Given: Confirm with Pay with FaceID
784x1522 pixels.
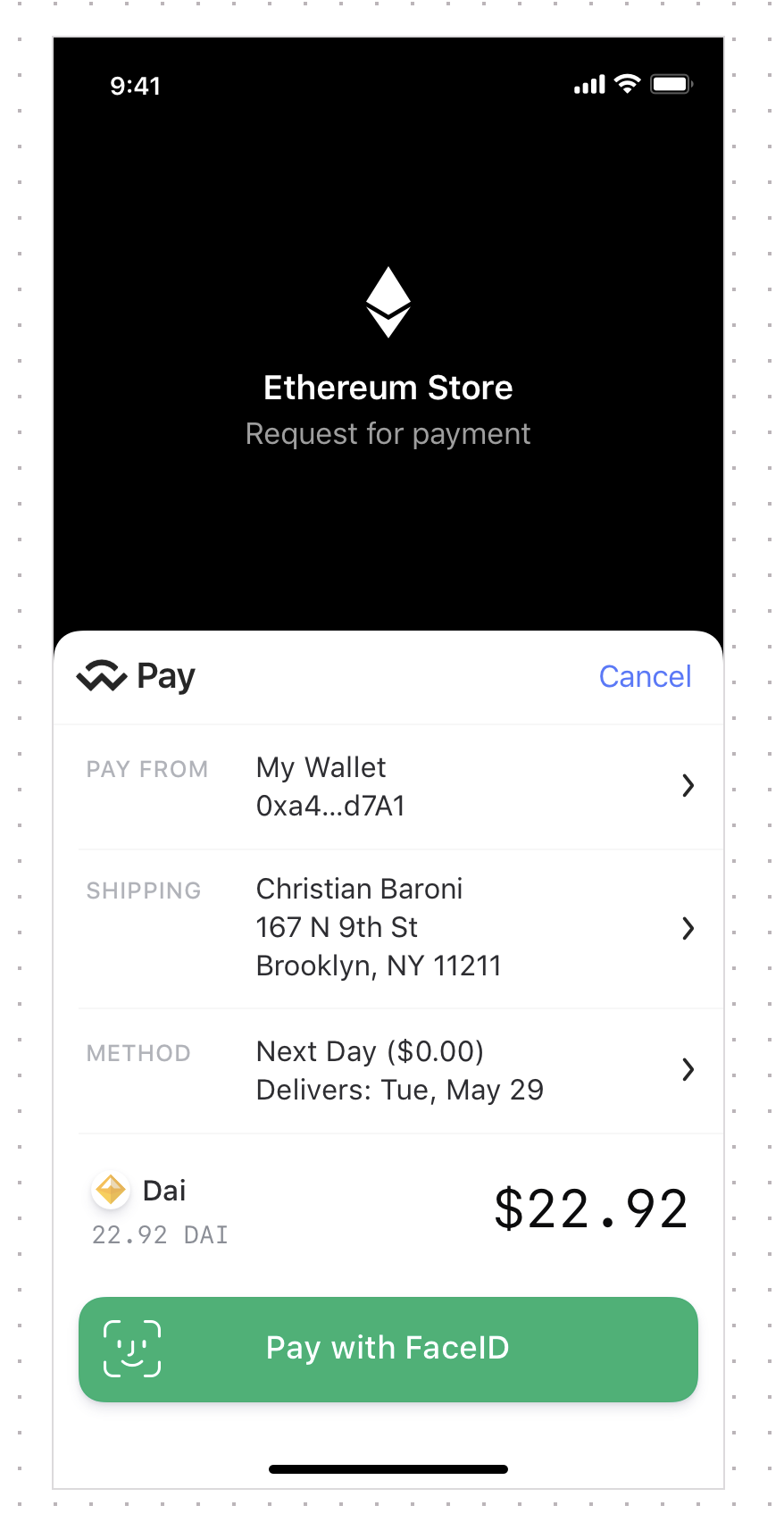Looking at the screenshot, I should point(388,1349).
